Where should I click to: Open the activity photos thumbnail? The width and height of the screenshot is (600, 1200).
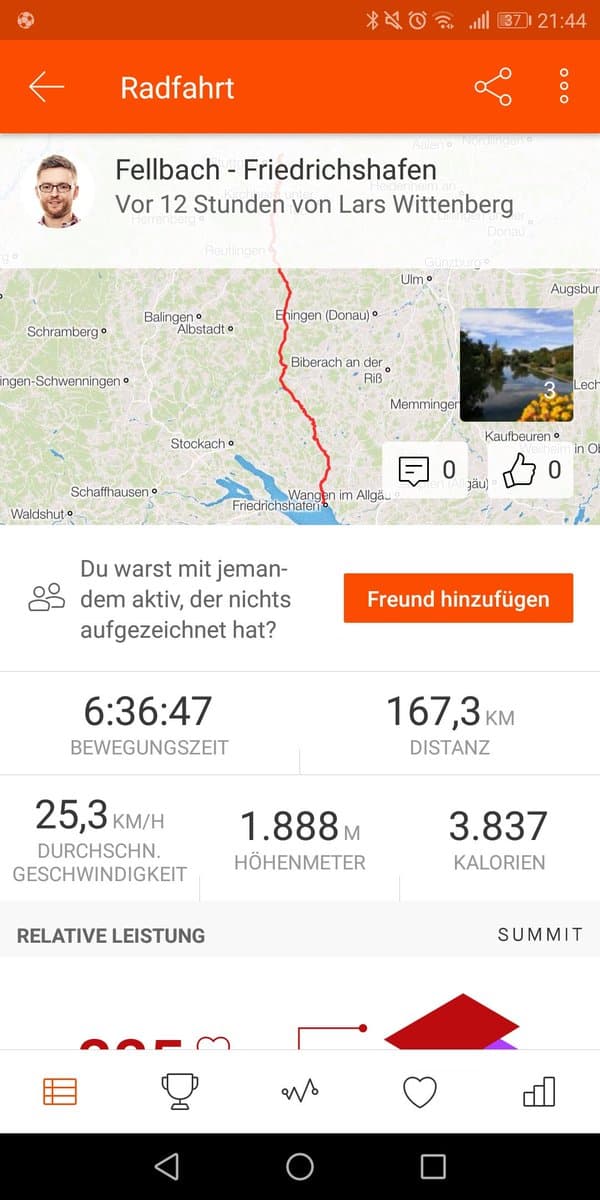[516, 365]
